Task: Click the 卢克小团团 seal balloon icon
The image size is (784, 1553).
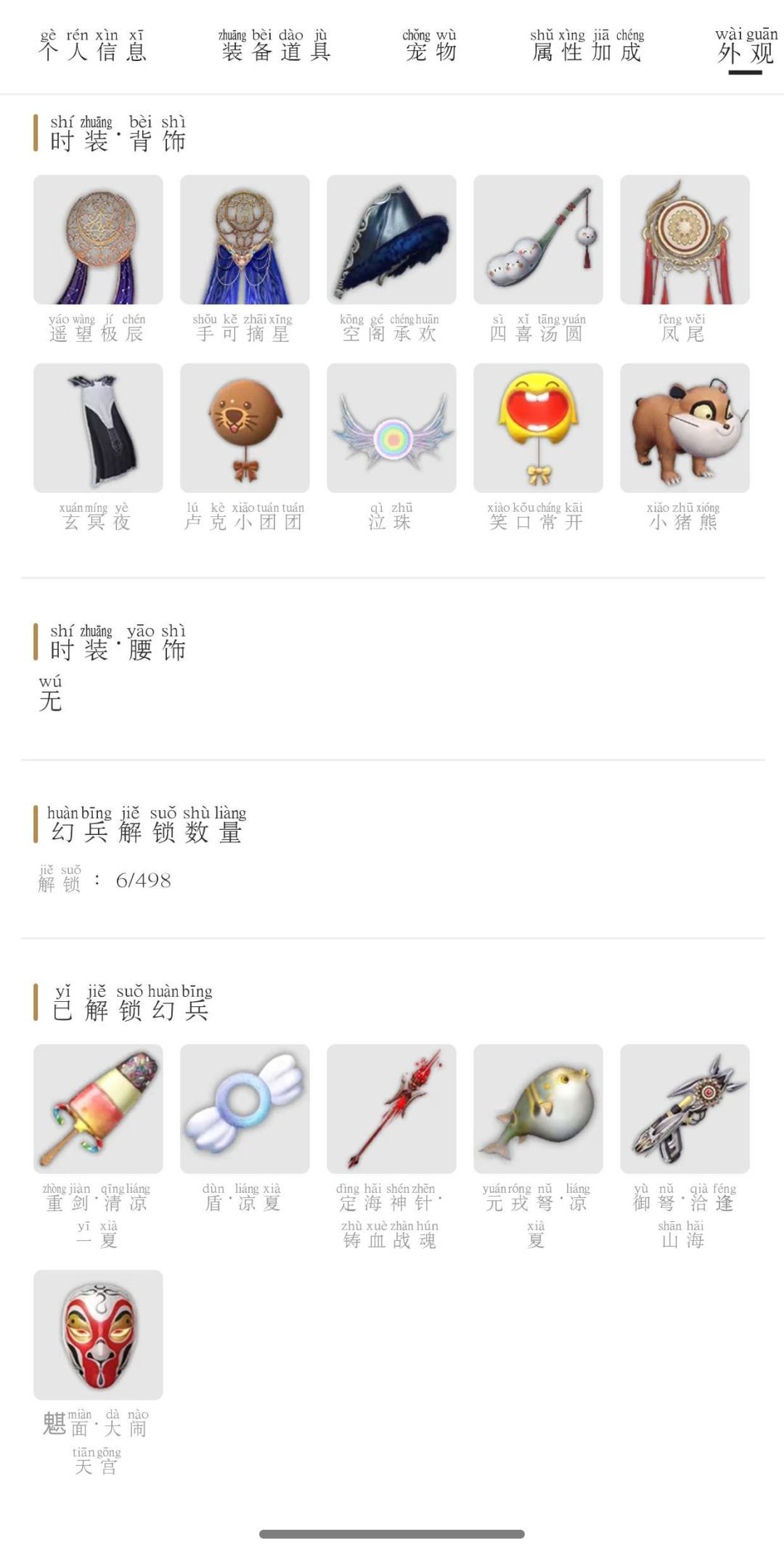Action: tap(245, 430)
